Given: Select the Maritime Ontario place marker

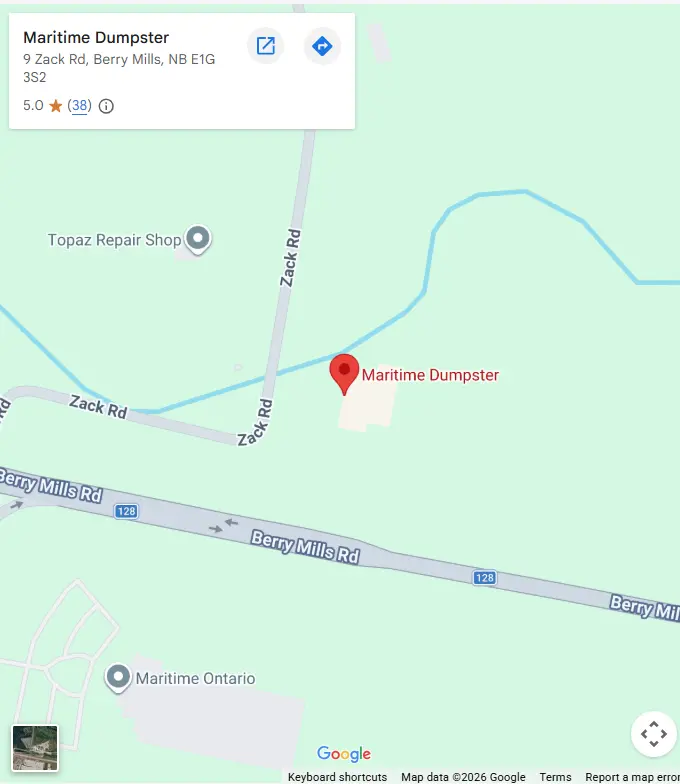Looking at the screenshot, I should 119,677.
